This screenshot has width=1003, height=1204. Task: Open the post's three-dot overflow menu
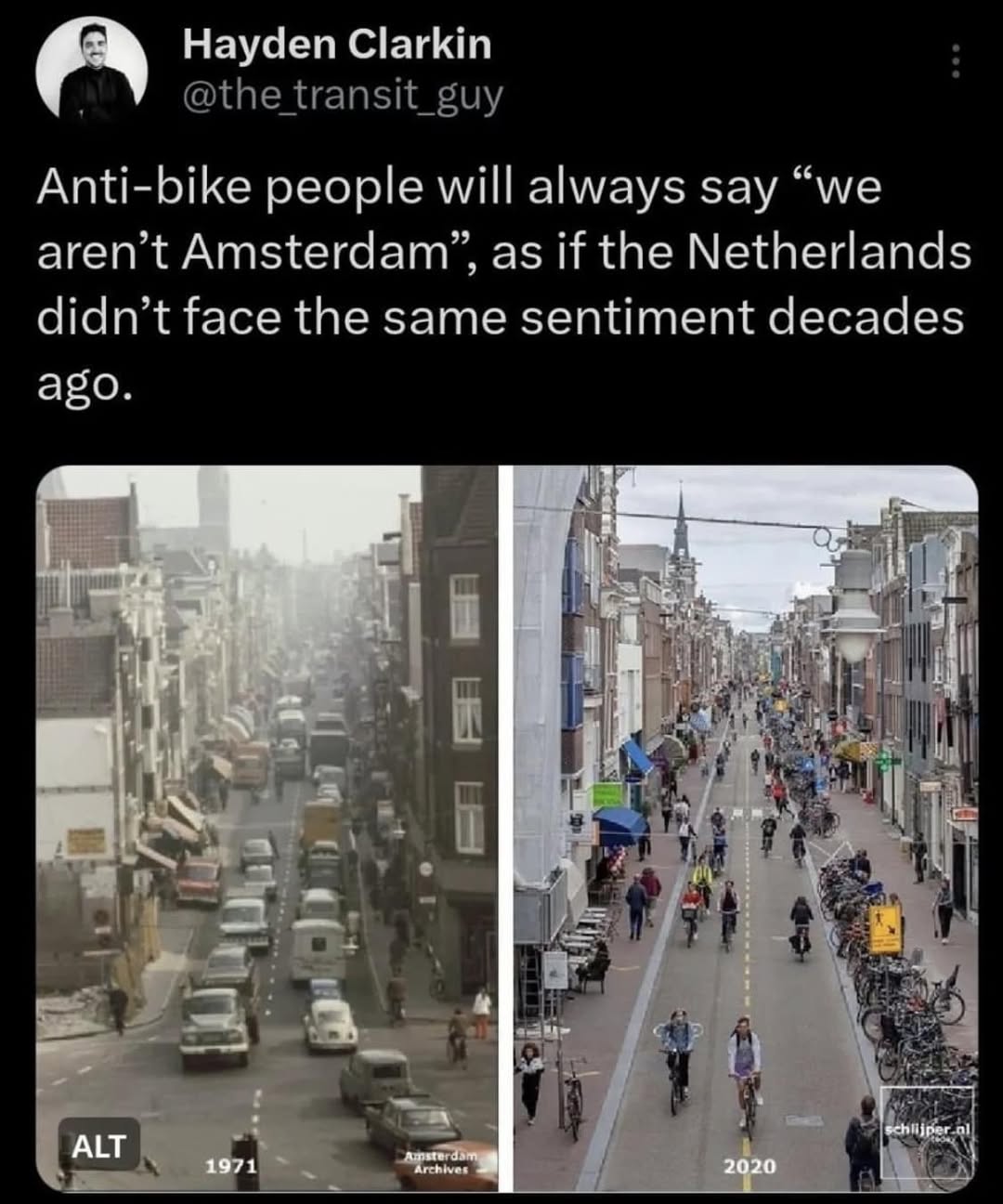951,62
